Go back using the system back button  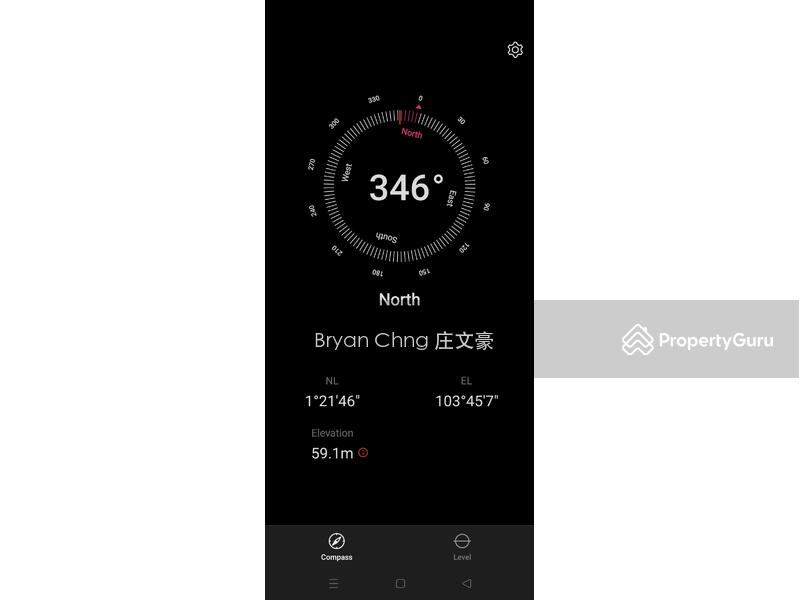click(x=466, y=583)
